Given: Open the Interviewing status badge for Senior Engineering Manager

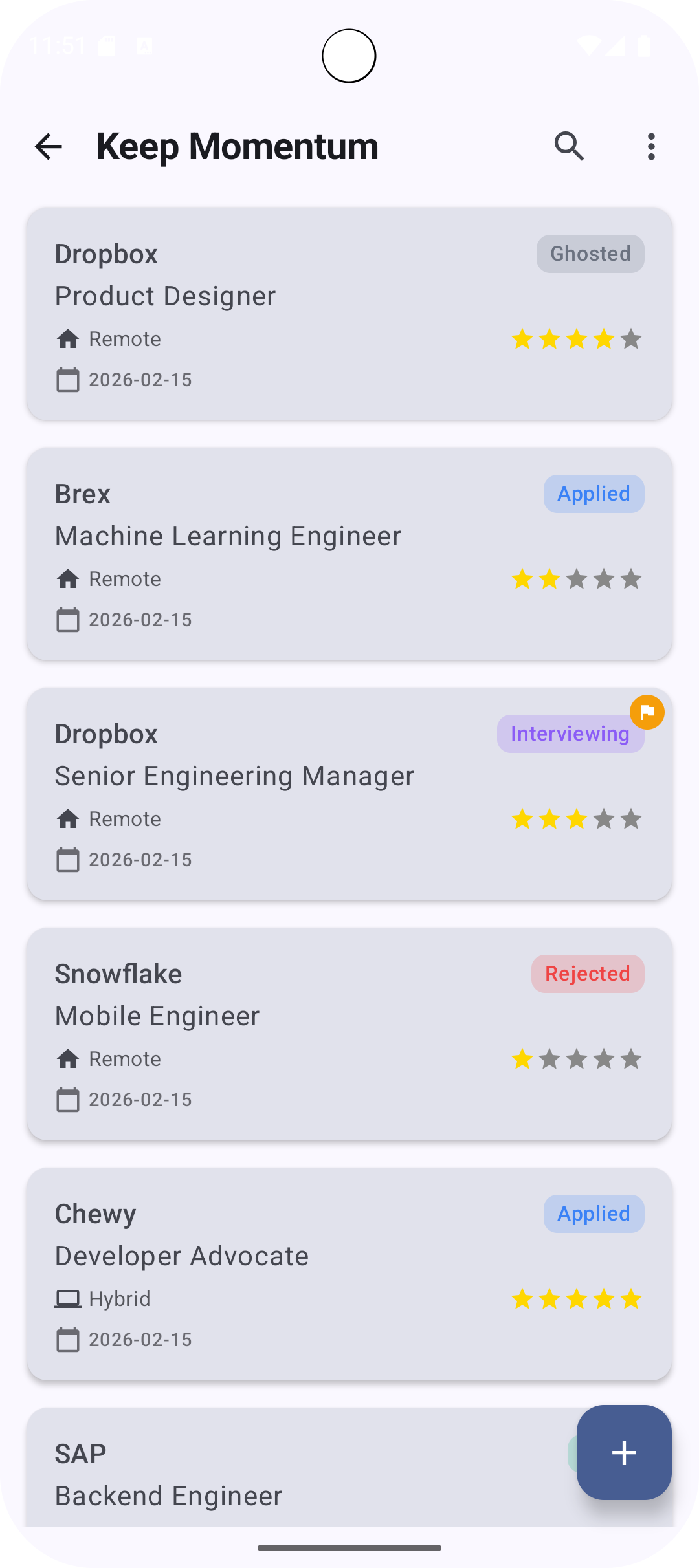Looking at the screenshot, I should [570, 734].
